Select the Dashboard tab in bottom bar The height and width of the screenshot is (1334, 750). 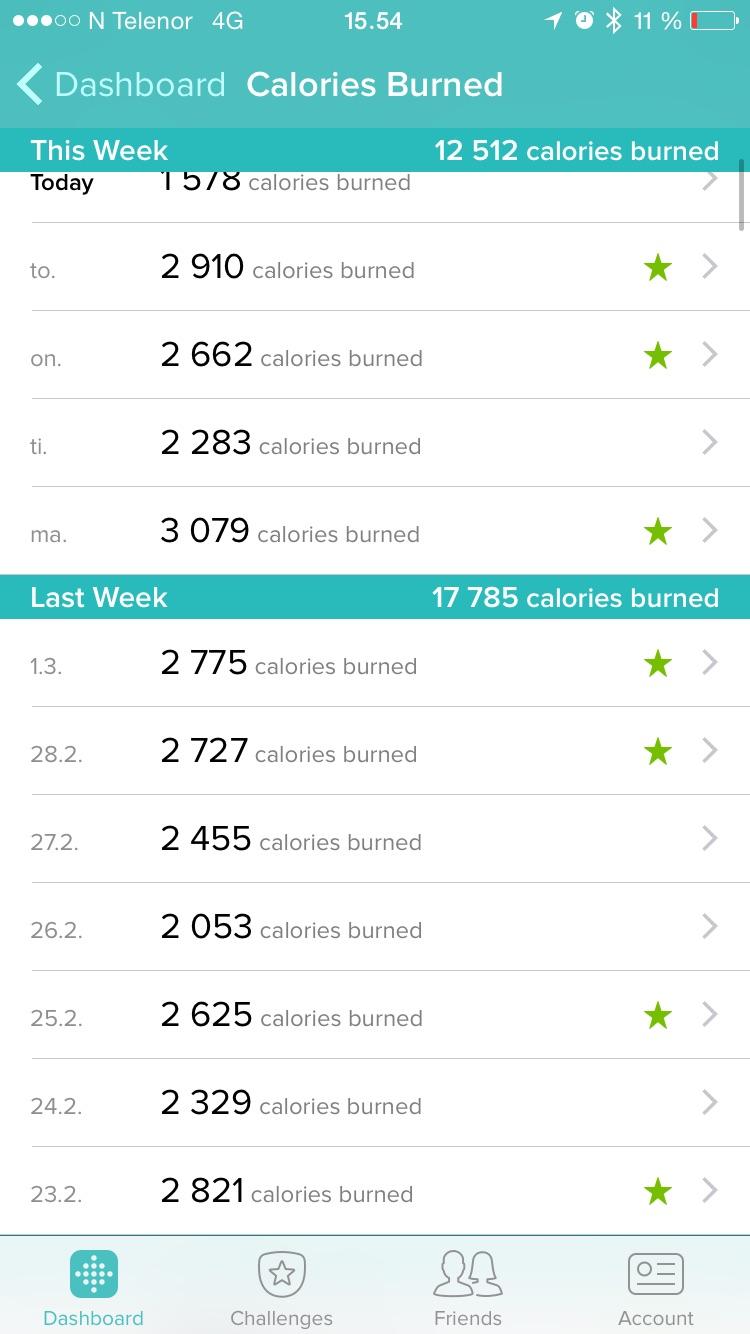[94, 1288]
